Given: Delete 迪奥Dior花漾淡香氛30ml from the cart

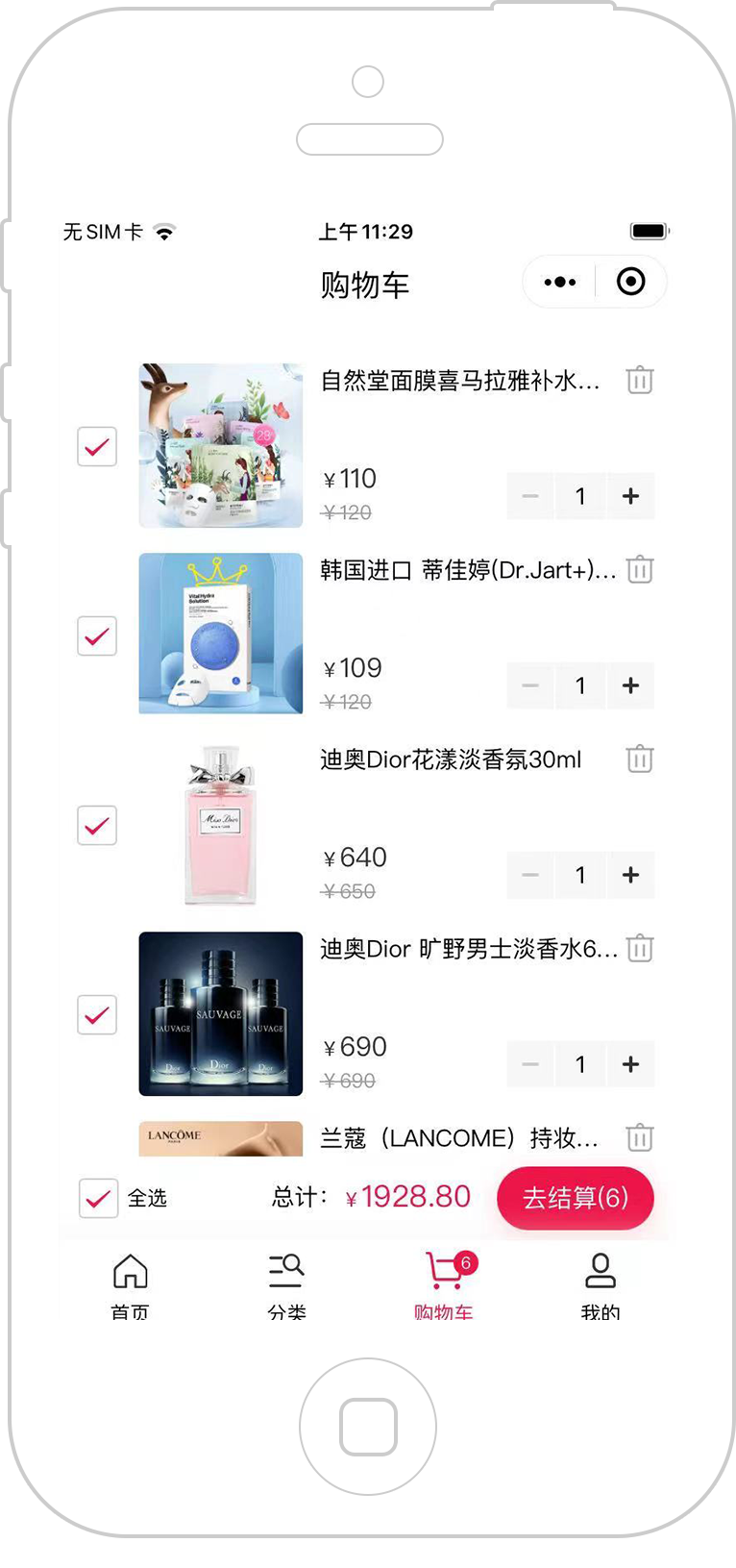Looking at the screenshot, I should [x=640, y=759].
